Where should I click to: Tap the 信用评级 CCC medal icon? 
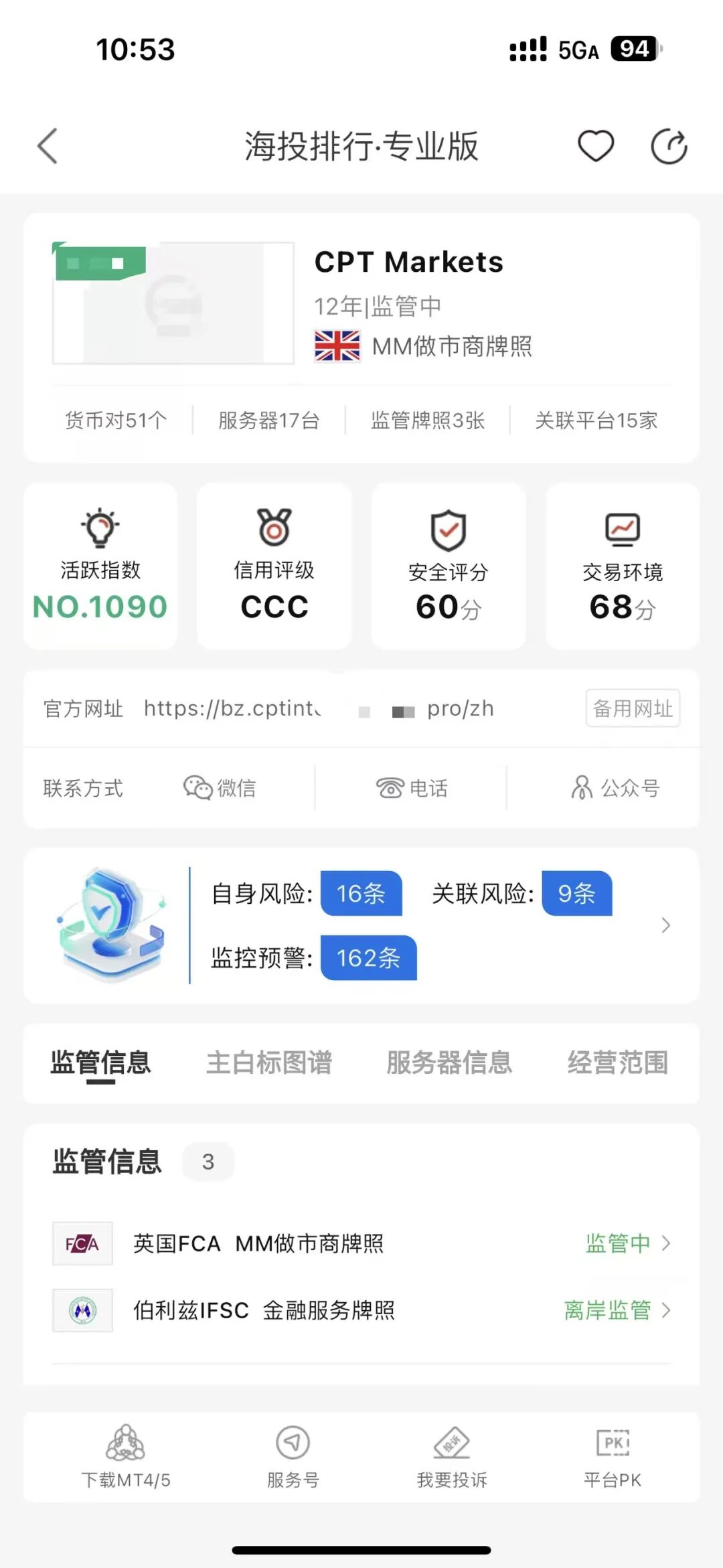[274, 529]
